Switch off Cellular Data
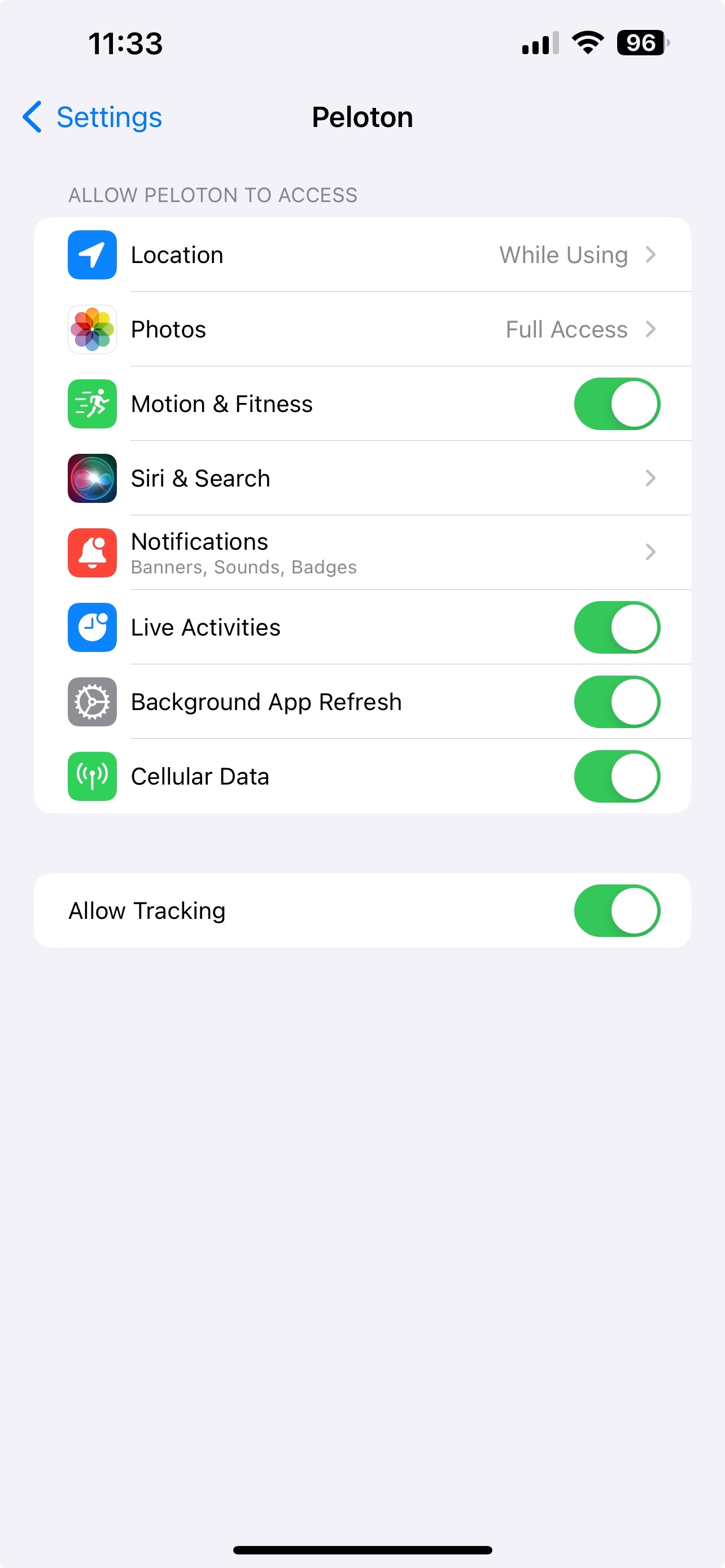725x1568 pixels. [616, 777]
